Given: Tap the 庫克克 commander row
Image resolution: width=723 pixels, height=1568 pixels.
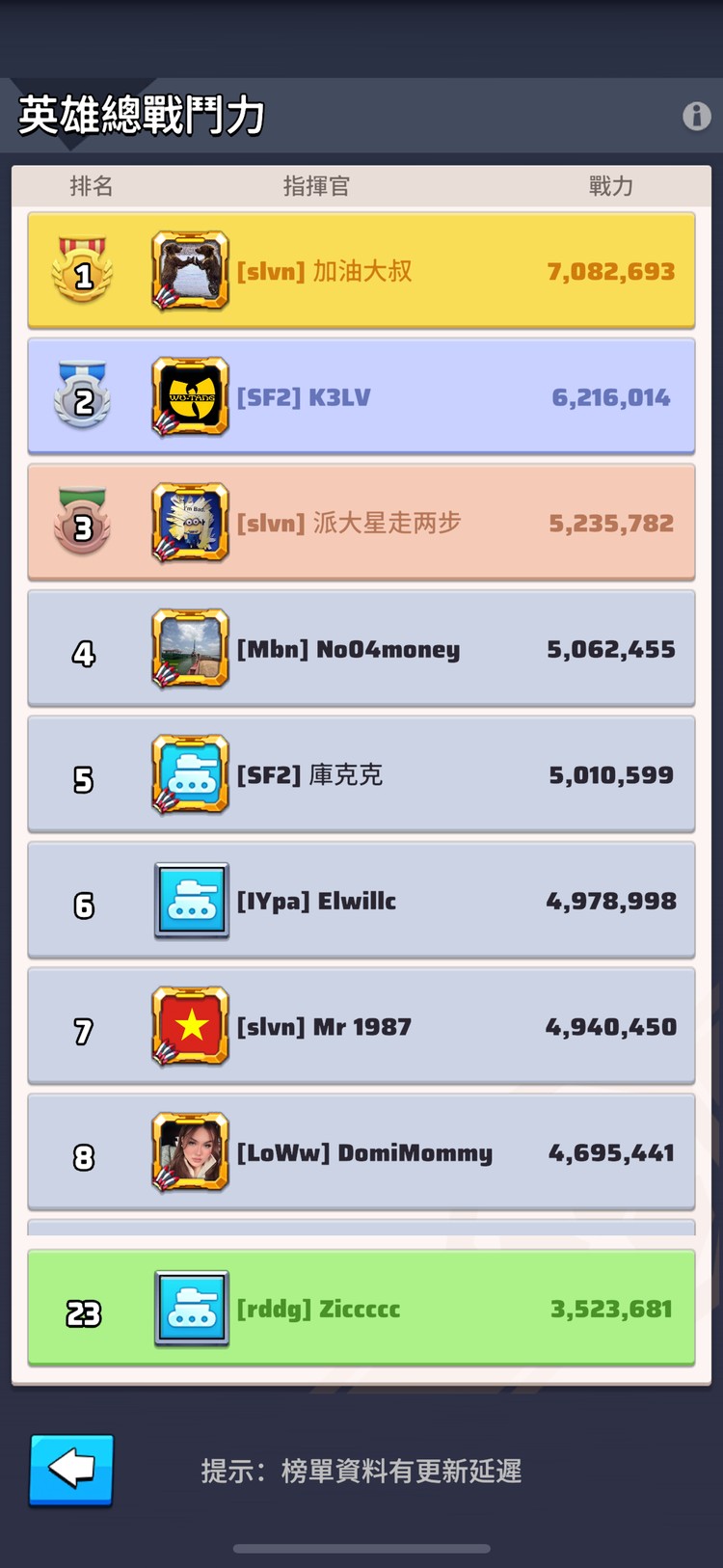Looking at the screenshot, I should pos(361,774).
